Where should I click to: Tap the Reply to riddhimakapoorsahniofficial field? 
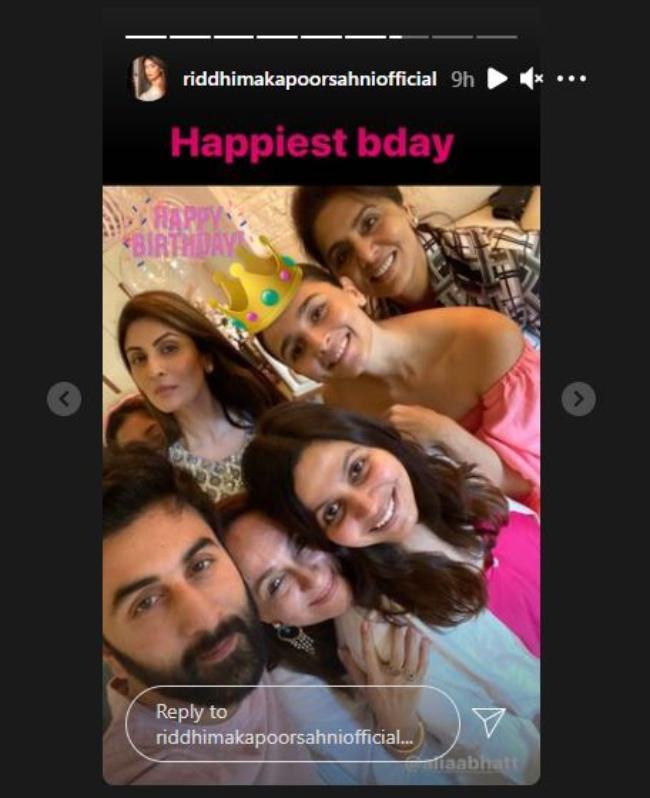[x=290, y=724]
